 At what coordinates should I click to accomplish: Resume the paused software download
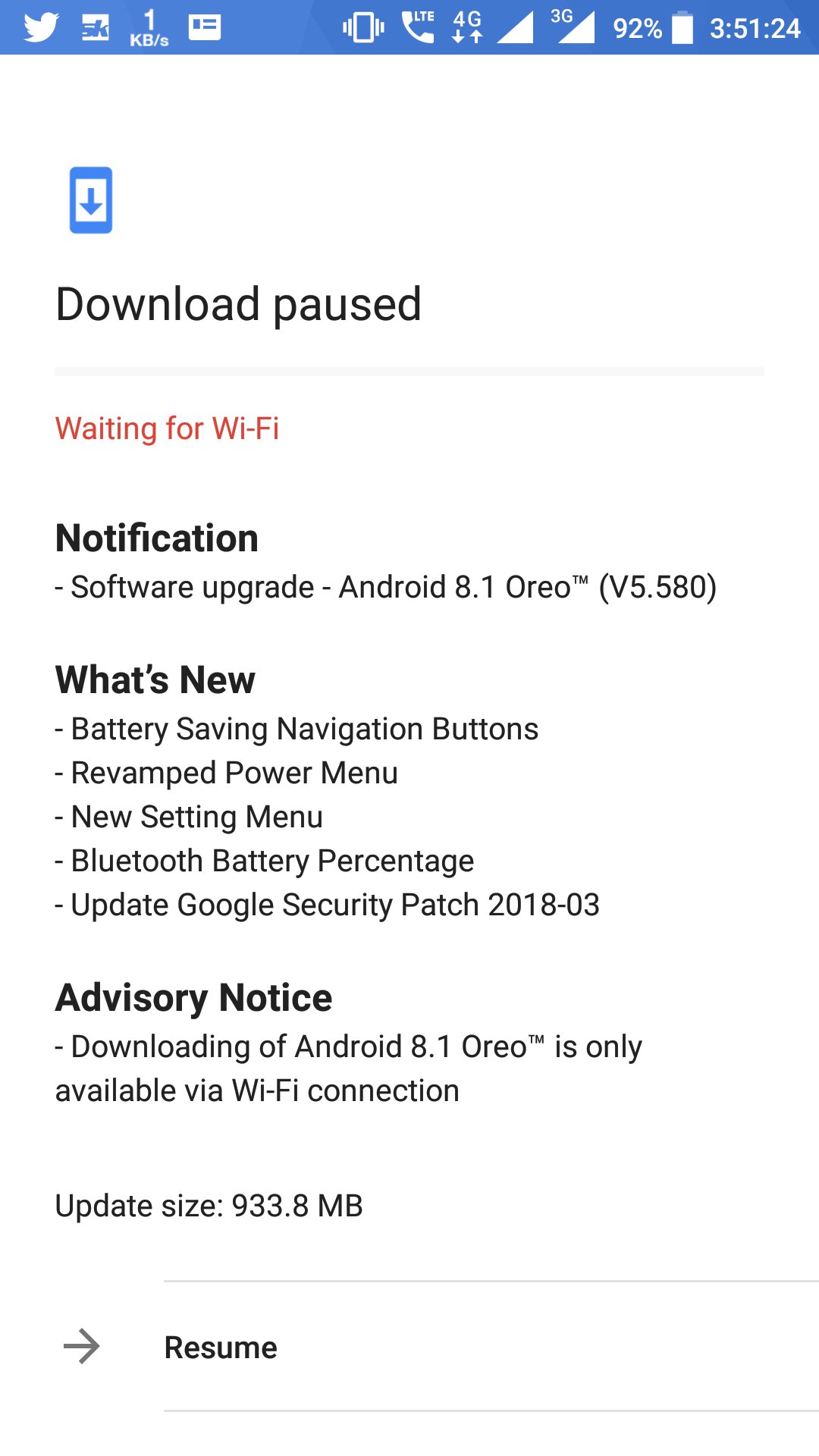[x=409, y=1347]
